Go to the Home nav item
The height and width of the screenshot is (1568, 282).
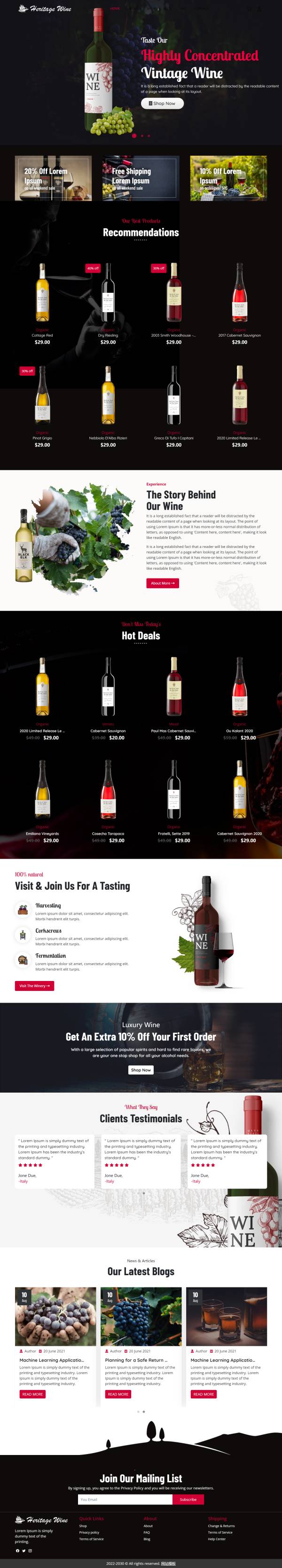(115, 9)
